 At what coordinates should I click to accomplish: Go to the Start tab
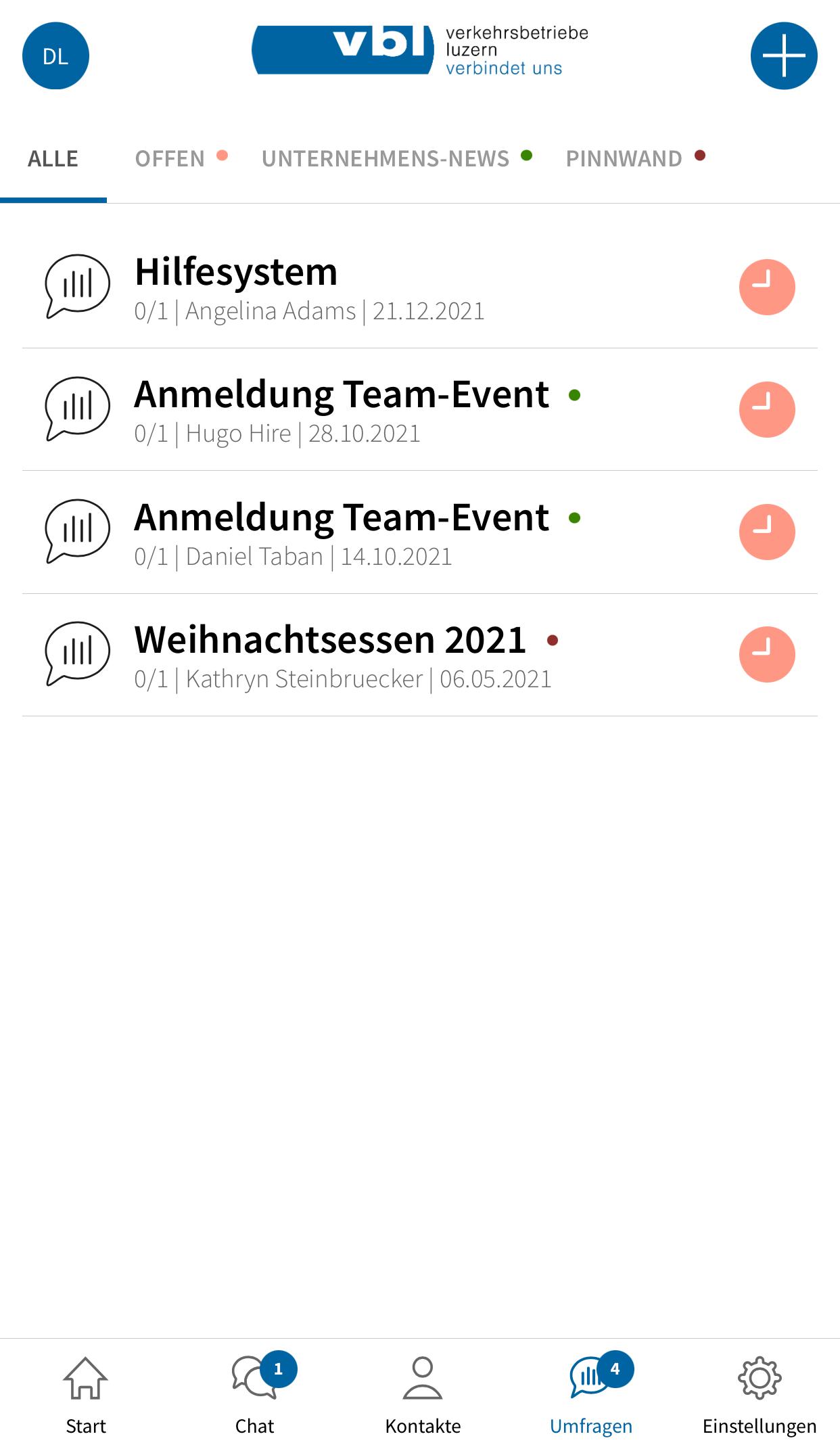[85, 1395]
